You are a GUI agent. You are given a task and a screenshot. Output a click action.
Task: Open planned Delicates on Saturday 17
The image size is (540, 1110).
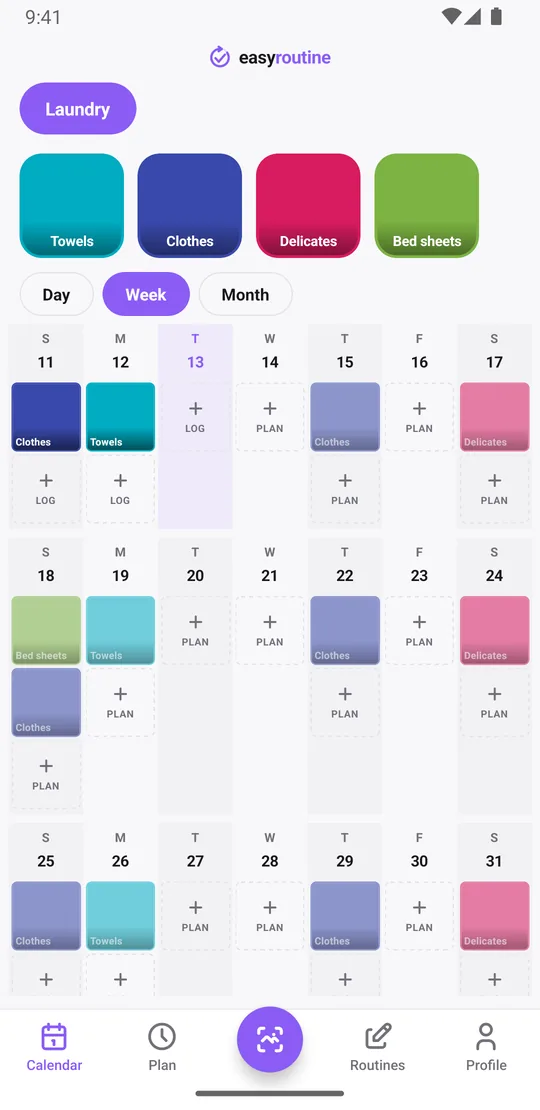pos(494,417)
